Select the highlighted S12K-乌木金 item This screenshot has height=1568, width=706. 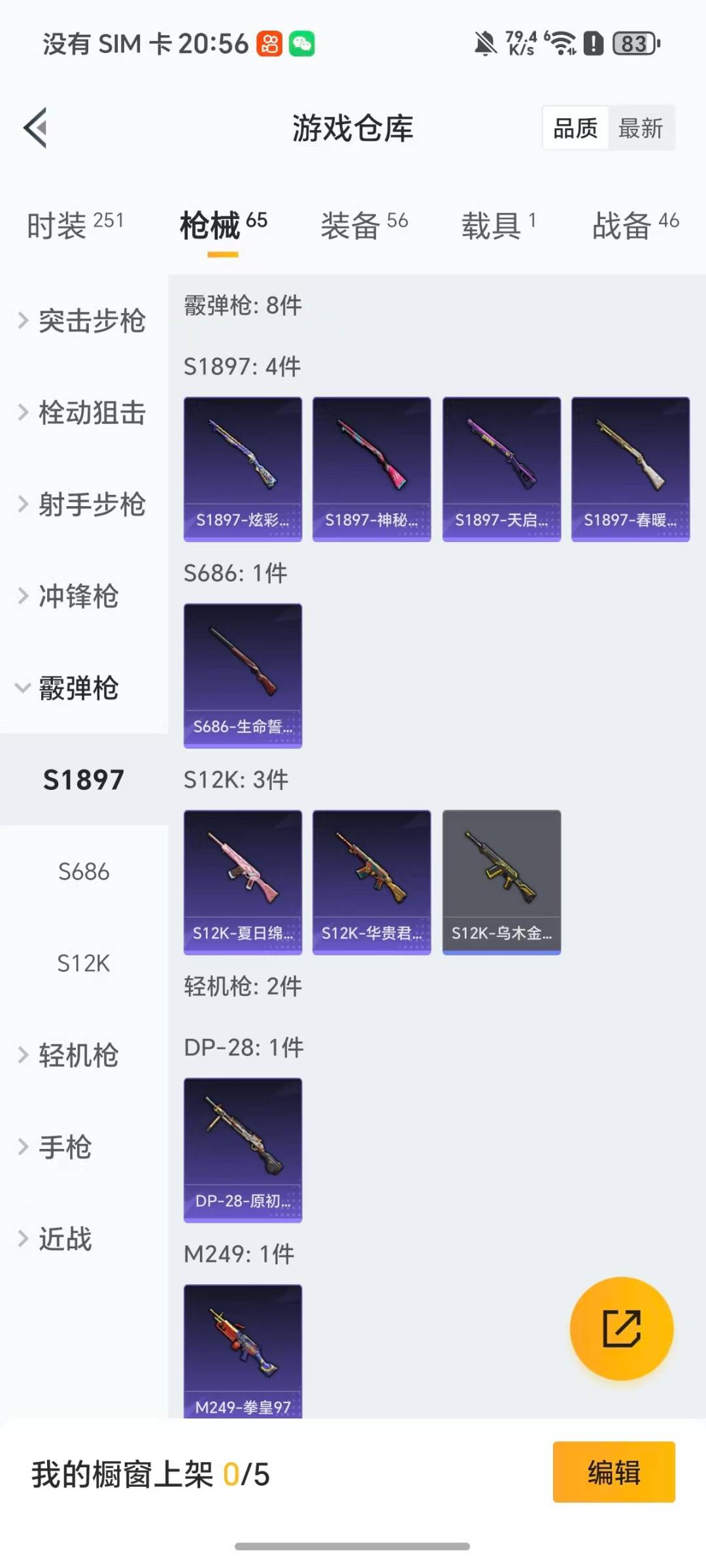pyautogui.click(x=501, y=881)
